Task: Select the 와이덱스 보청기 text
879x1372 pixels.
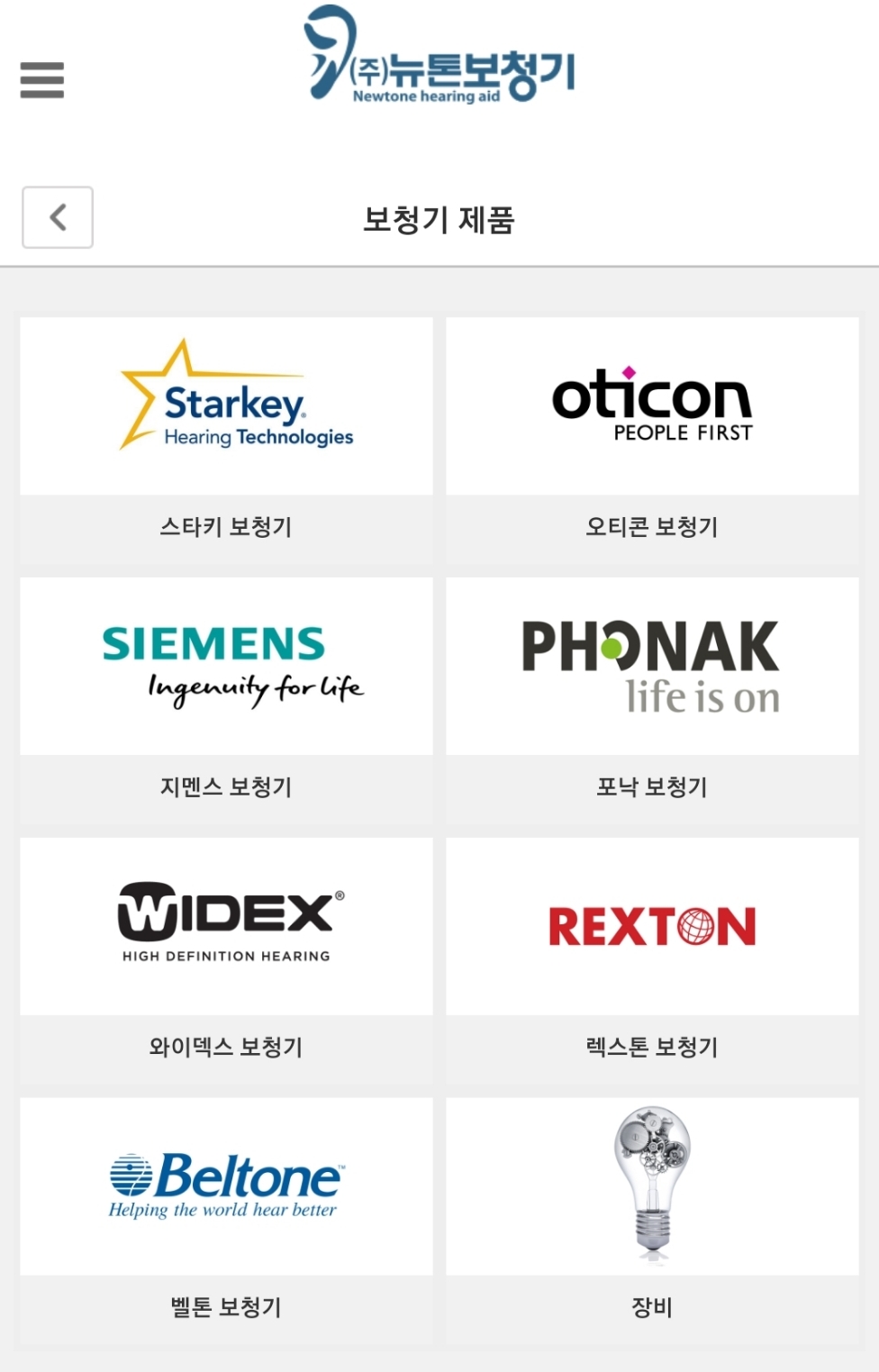Action: click(x=225, y=1048)
